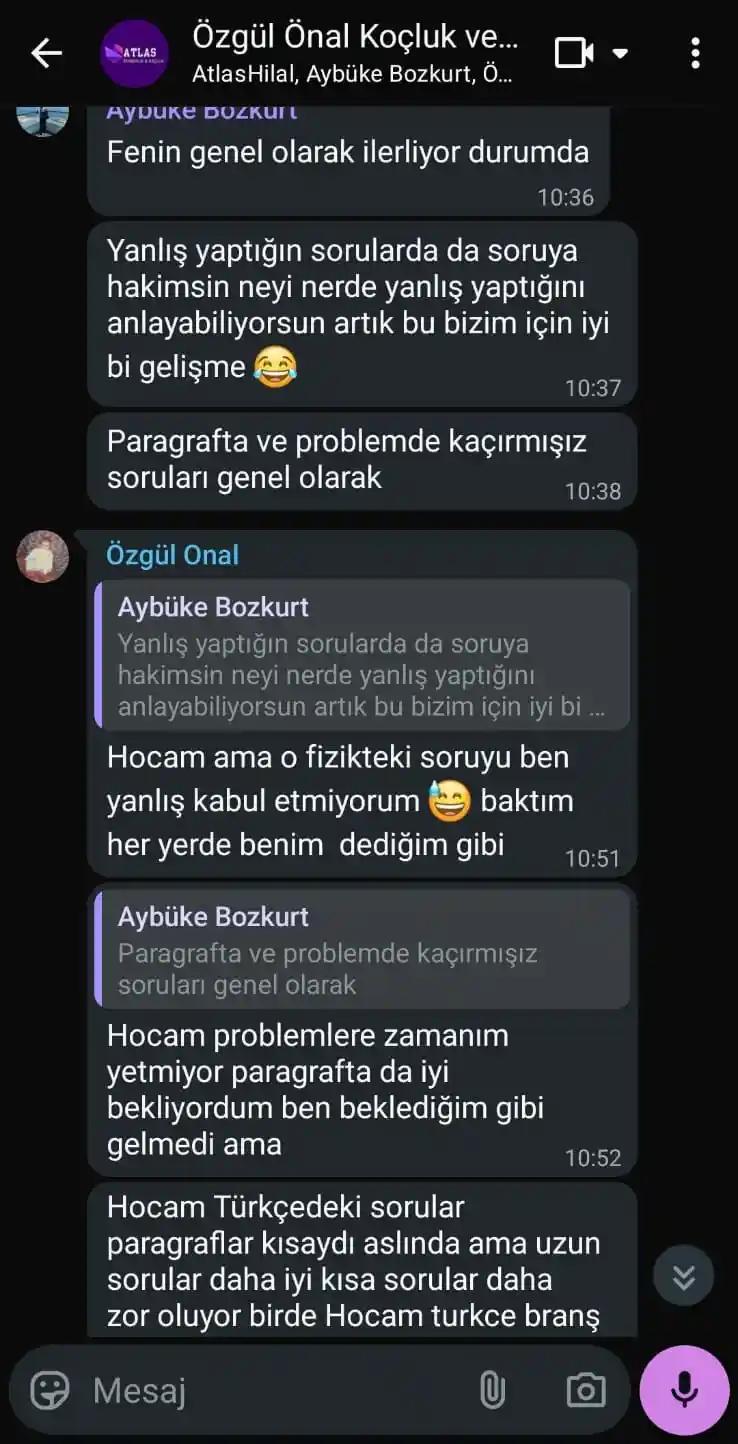This screenshot has height=1444, width=738.
Task: Open the camera to send a photo
Action: [x=588, y=1389]
